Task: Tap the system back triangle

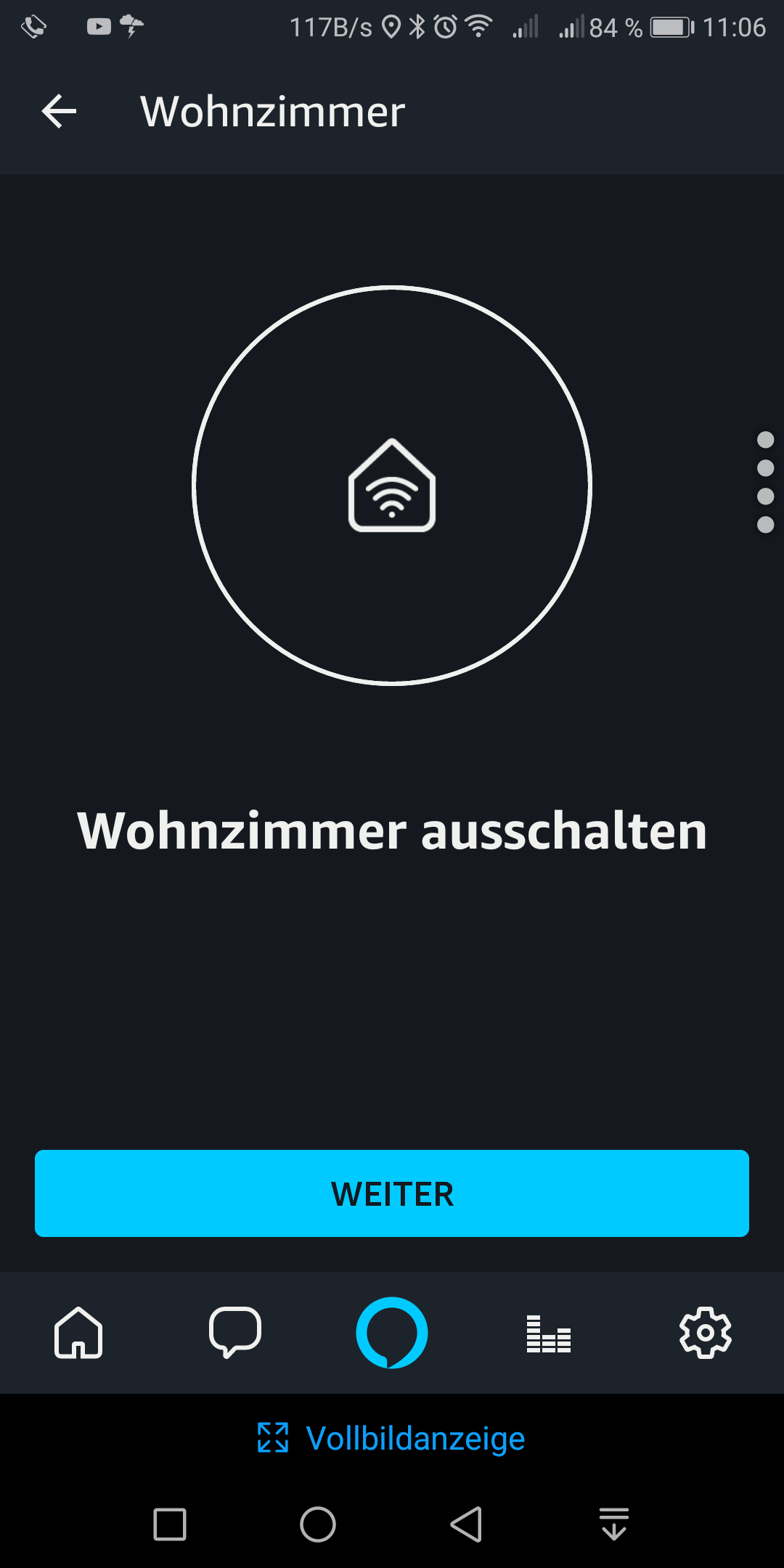Action: [466, 1524]
